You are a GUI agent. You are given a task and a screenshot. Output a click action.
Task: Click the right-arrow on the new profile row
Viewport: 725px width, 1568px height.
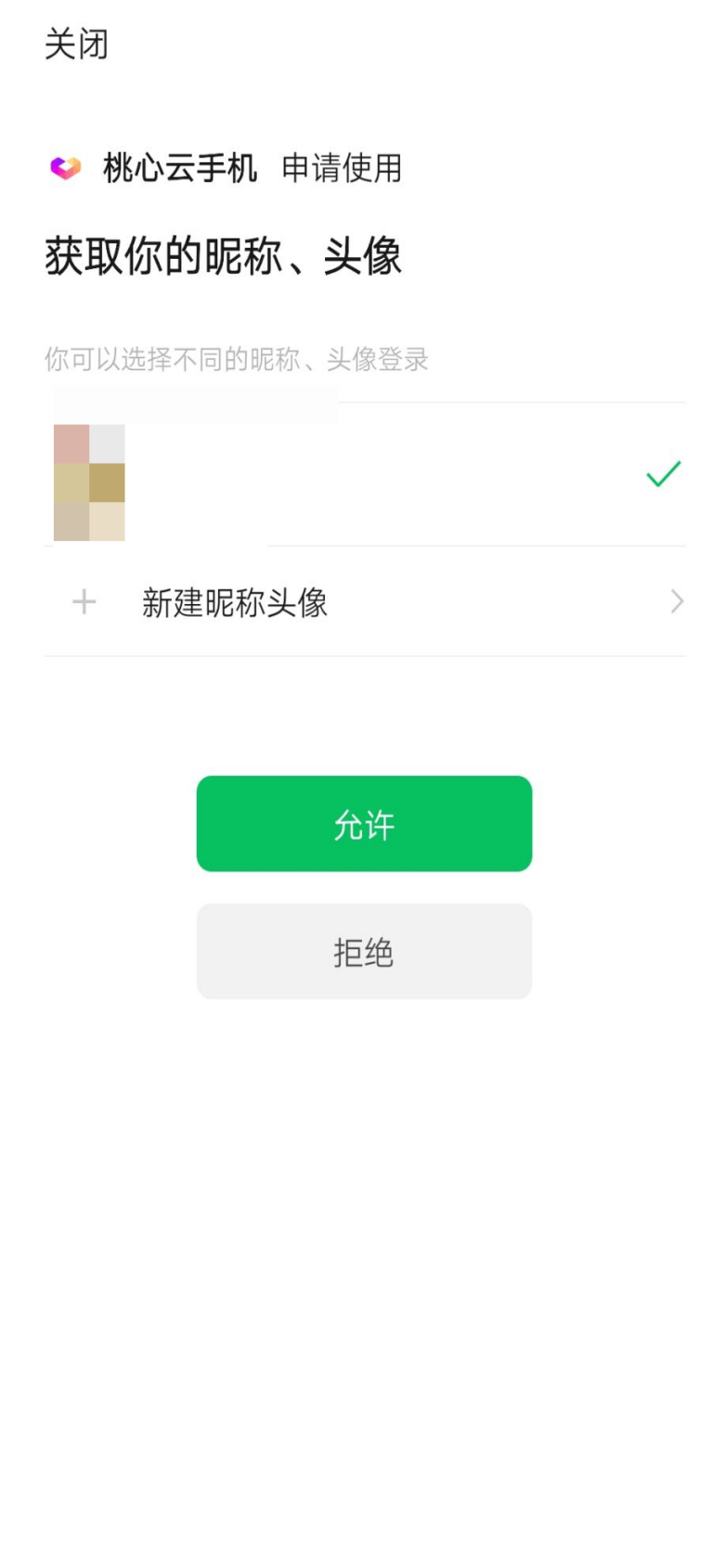tap(677, 602)
